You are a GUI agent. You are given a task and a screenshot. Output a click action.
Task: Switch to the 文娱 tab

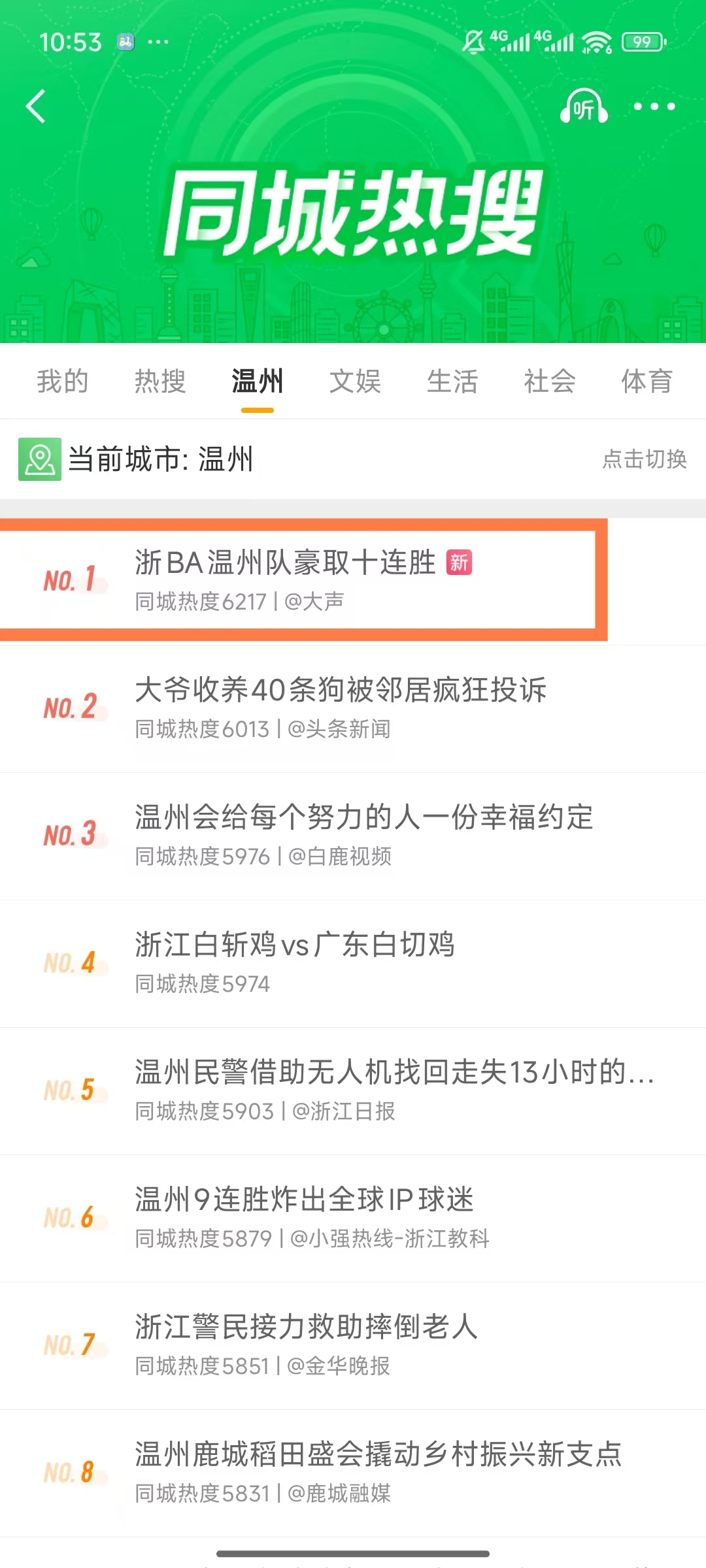tap(355, 382)
